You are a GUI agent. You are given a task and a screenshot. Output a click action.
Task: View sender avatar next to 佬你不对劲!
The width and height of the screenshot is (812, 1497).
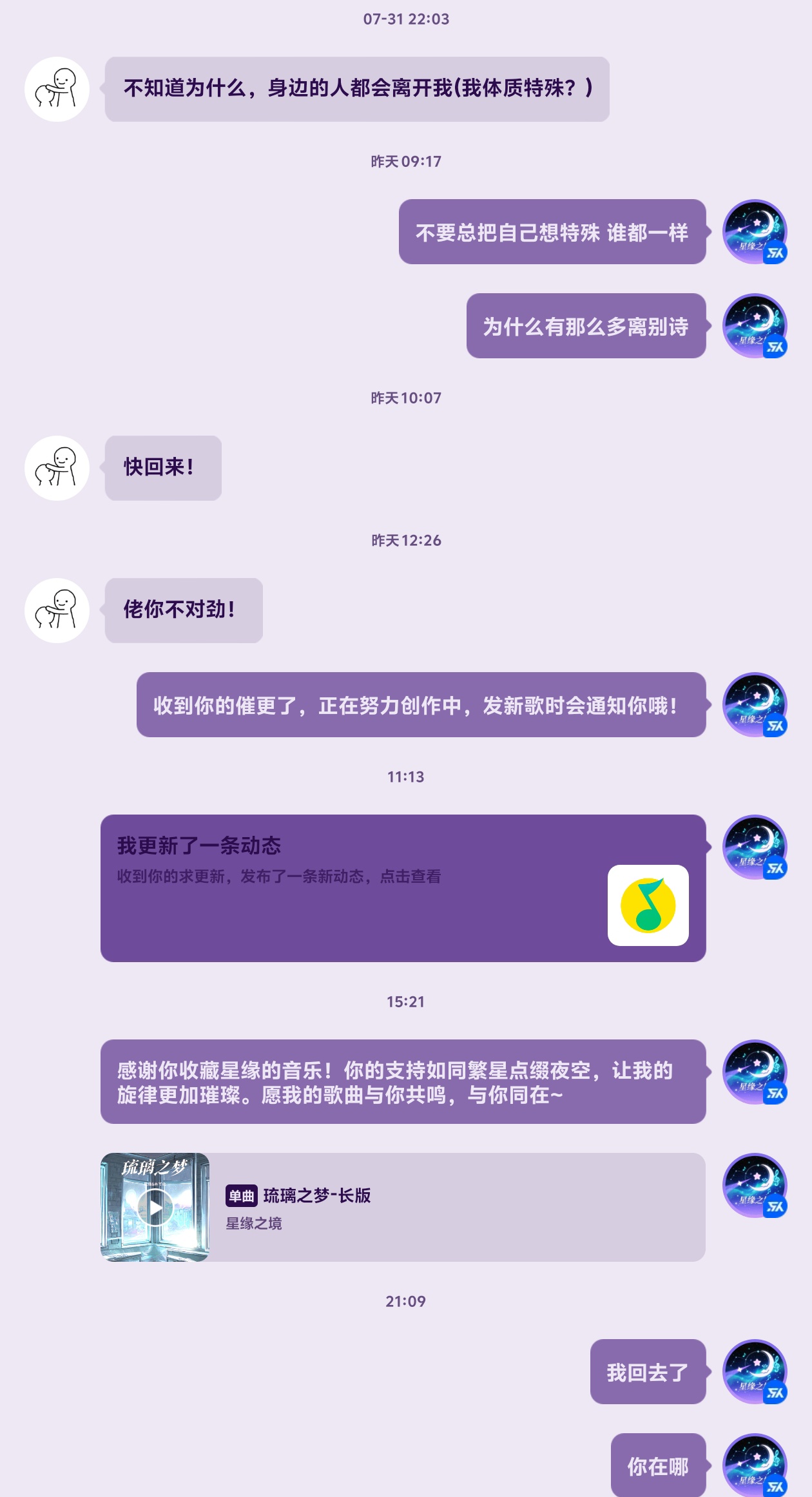click(x=57, y=610)
